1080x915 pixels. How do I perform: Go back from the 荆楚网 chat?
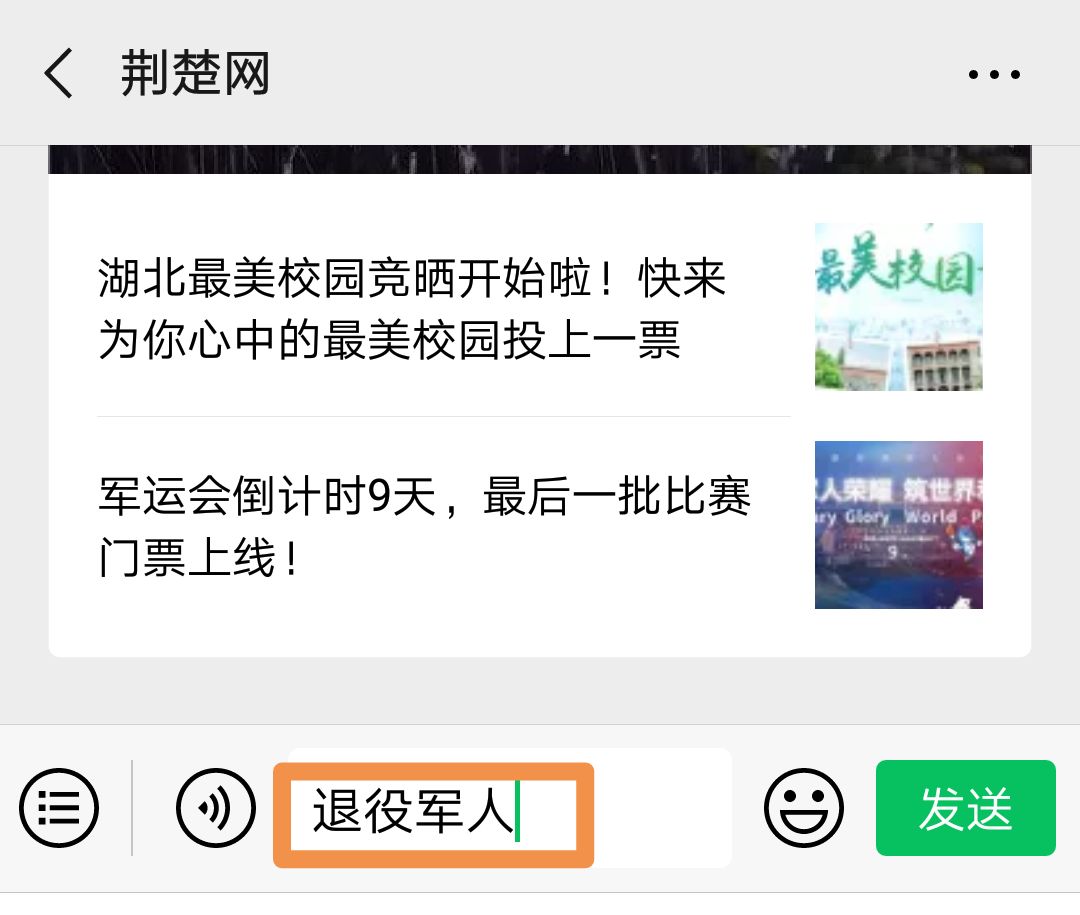click(58, 75)
